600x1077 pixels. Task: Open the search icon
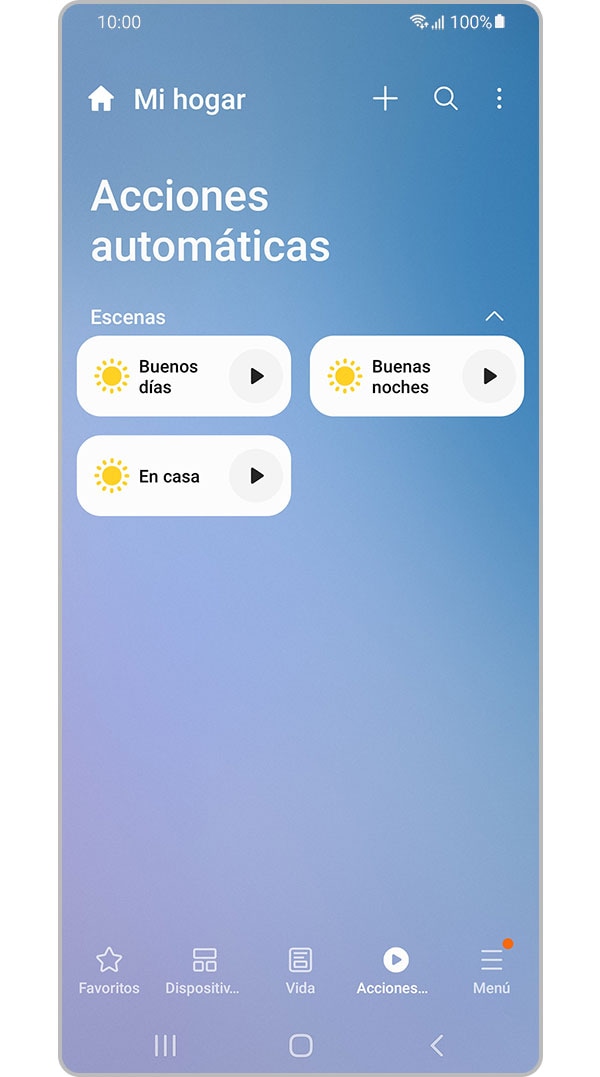[x=445, y=98]
